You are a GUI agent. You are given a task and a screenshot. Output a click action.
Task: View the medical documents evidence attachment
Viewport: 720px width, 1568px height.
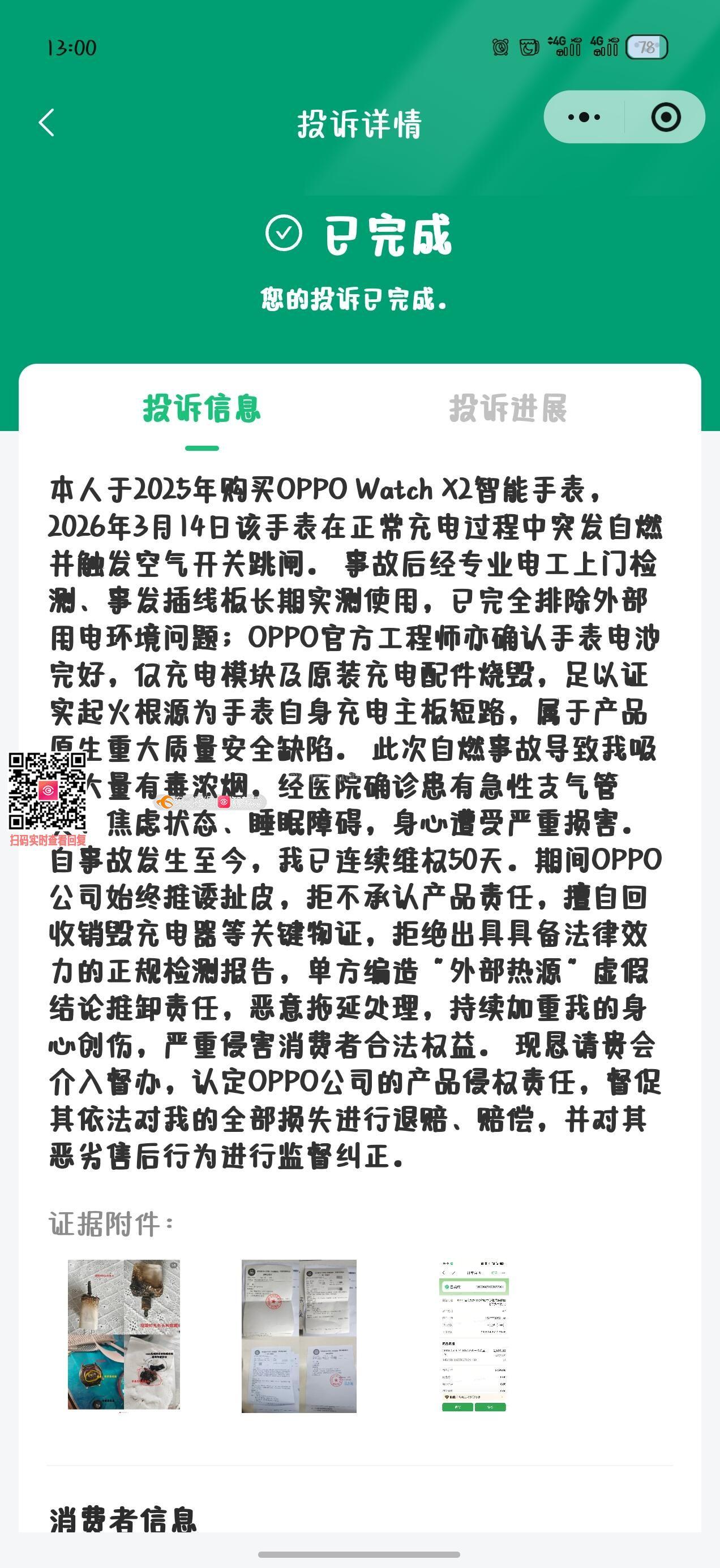pyautogui.click(x=298, y=1336)
